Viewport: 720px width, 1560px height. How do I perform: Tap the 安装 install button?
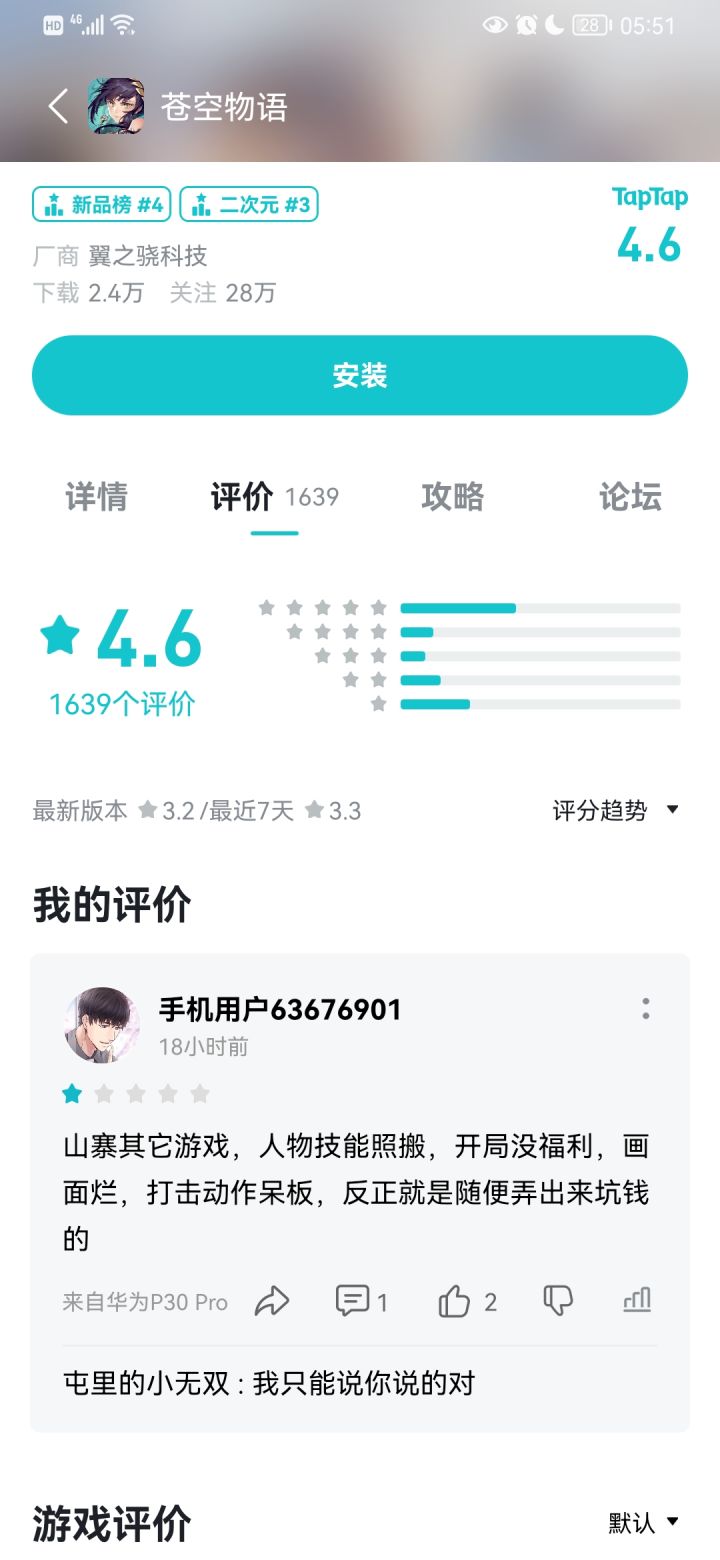(360, 376)
